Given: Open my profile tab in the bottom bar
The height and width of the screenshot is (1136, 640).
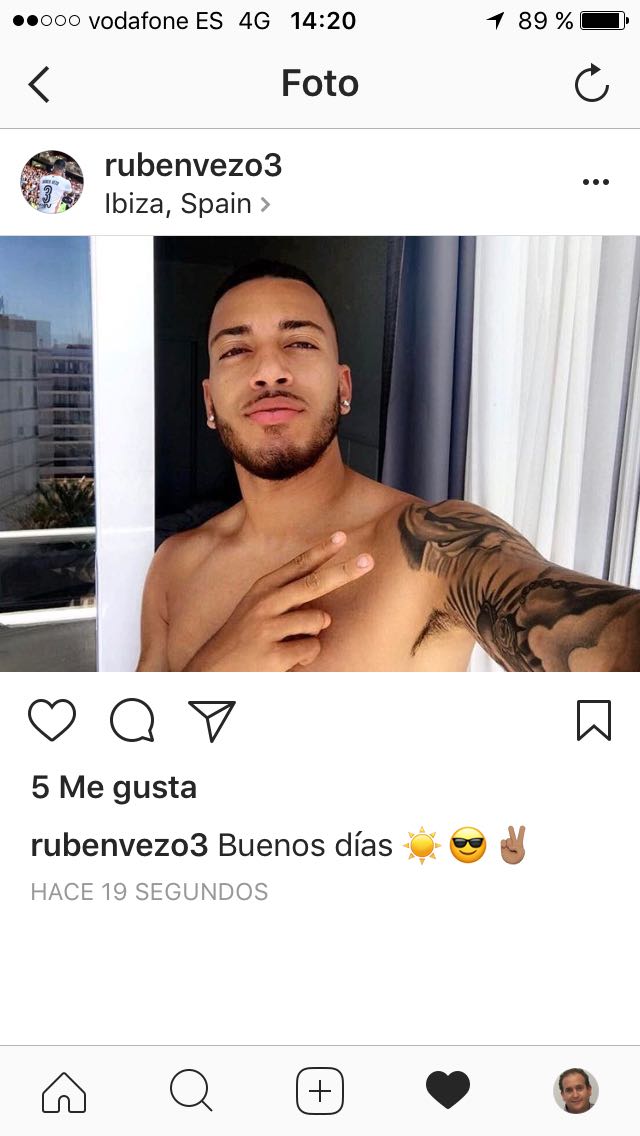Looking at the screenshot, I should (x=575, y=1090).
